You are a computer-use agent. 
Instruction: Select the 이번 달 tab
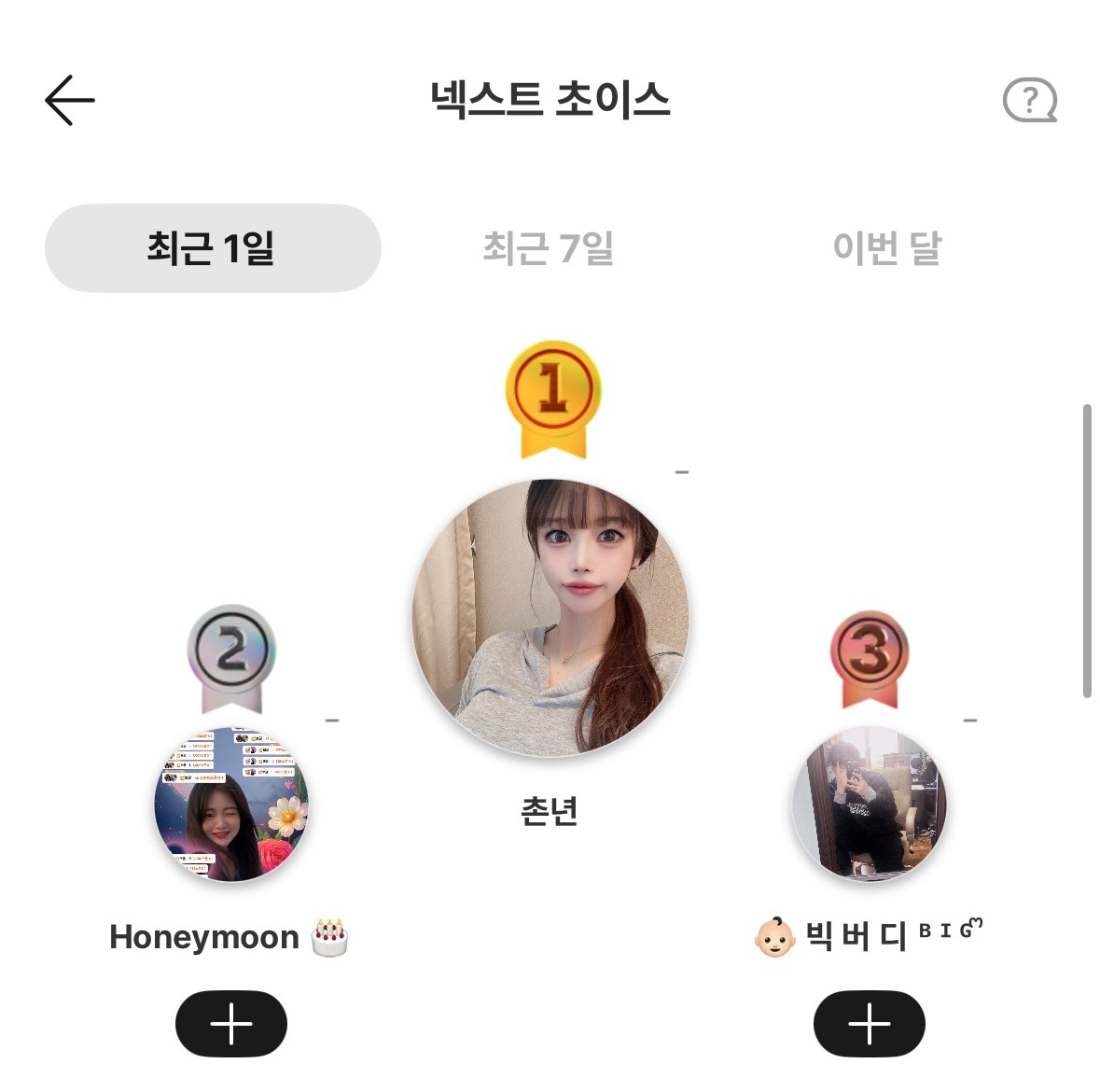click(886, 248)
